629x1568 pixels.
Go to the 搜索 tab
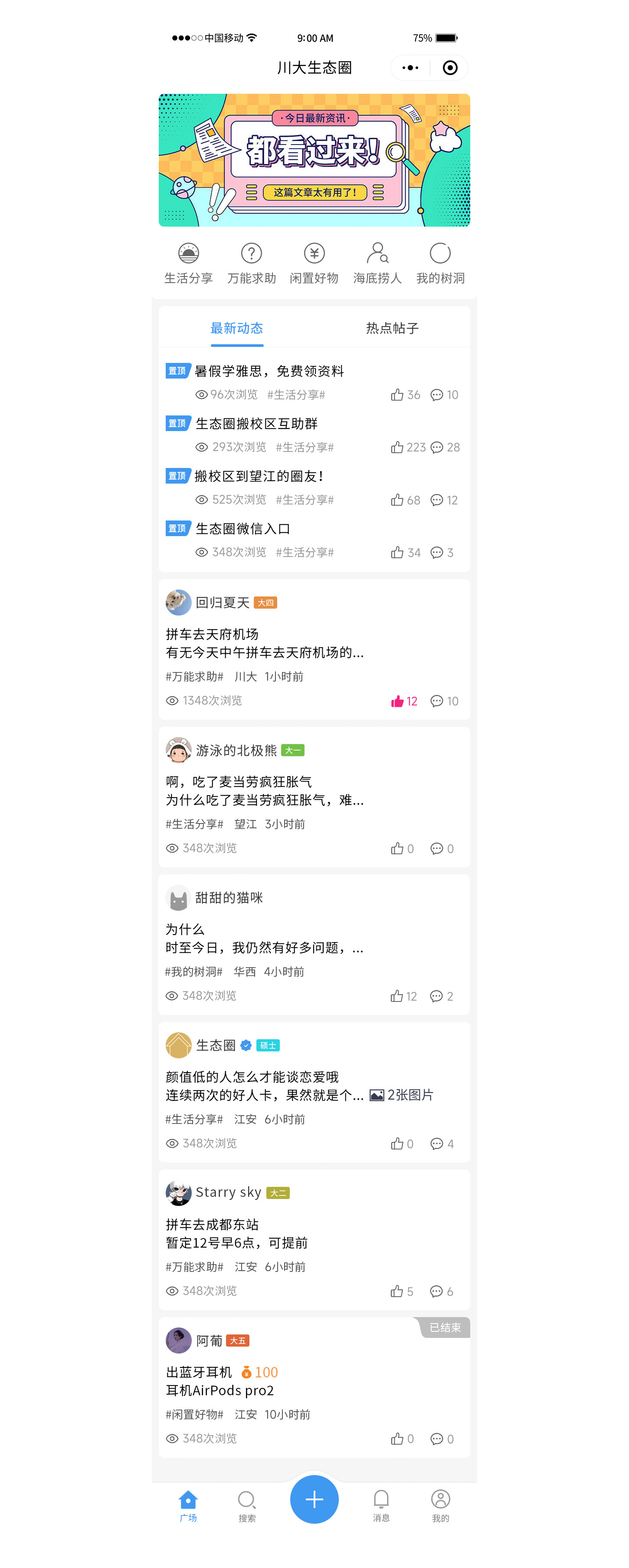click(246, 1505)
